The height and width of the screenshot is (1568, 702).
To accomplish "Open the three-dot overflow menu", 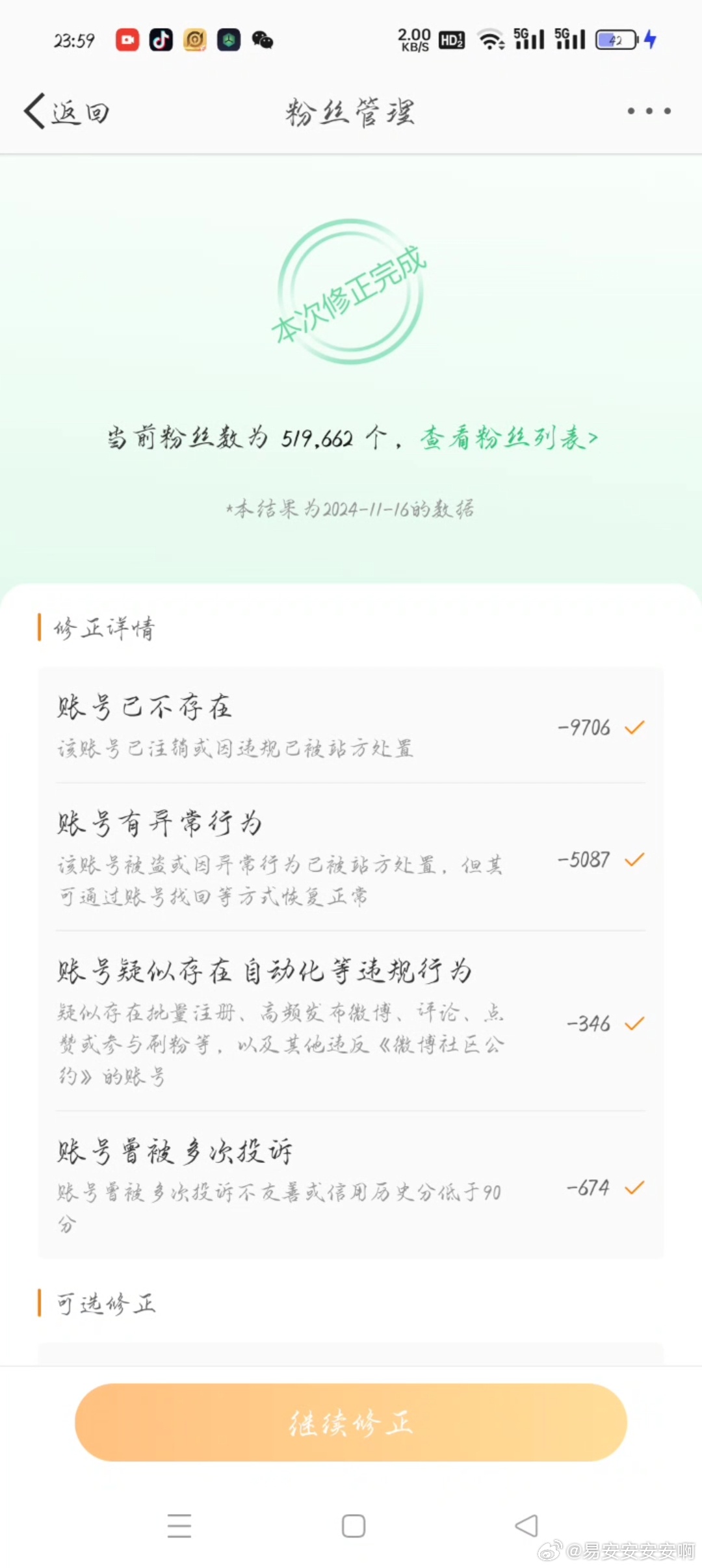I will [649, 111].
